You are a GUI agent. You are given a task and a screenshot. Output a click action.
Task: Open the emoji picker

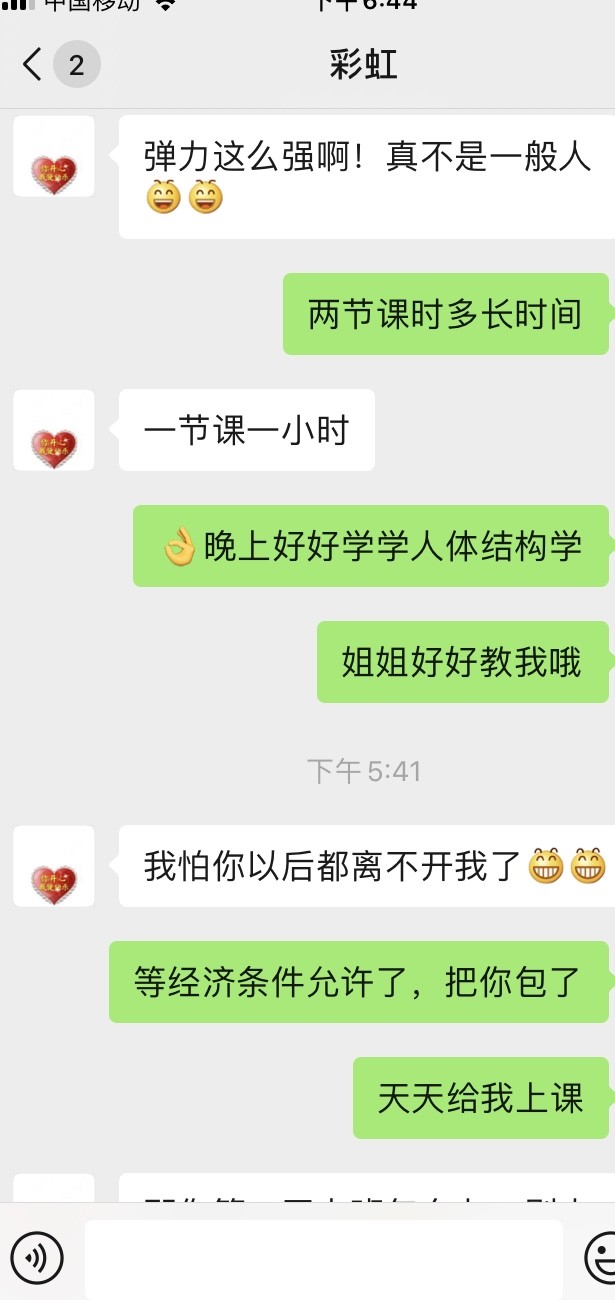[x=602, y=1256]
